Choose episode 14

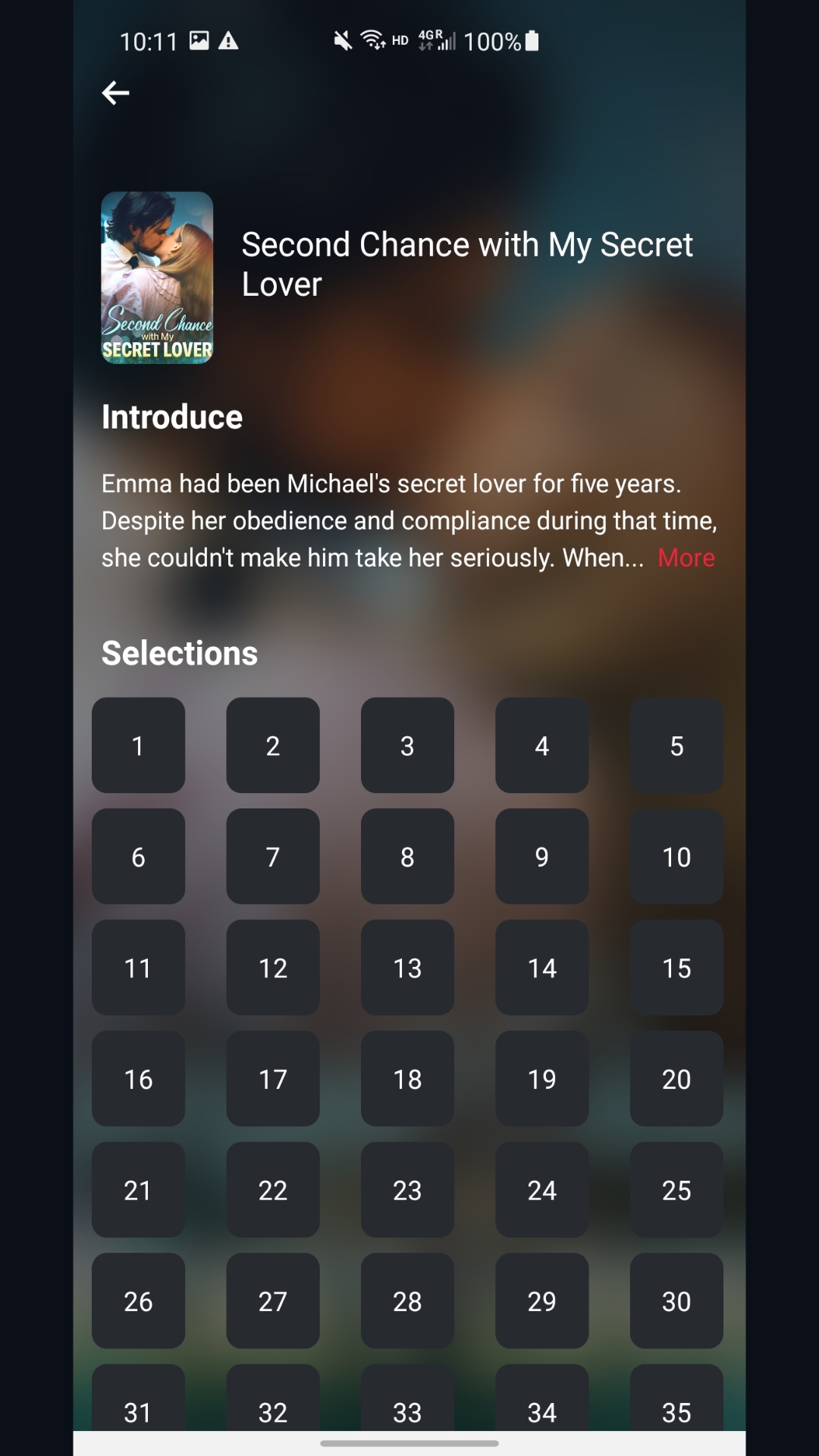(541, 968)
